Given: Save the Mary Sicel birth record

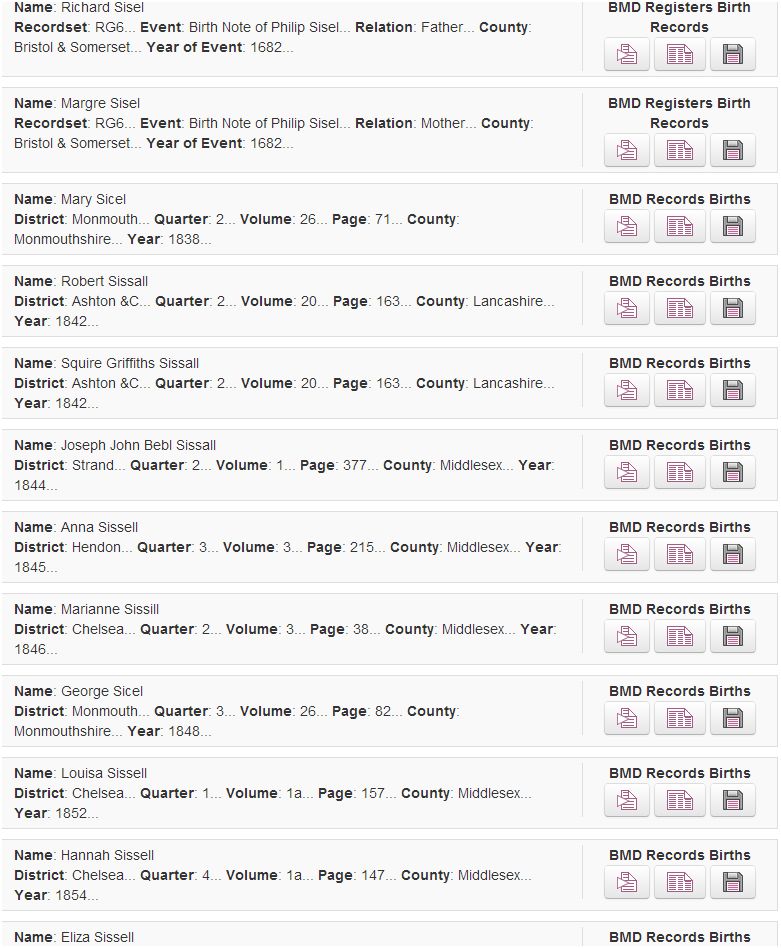Looking at the screenshot, I should (x=732, y=226).
